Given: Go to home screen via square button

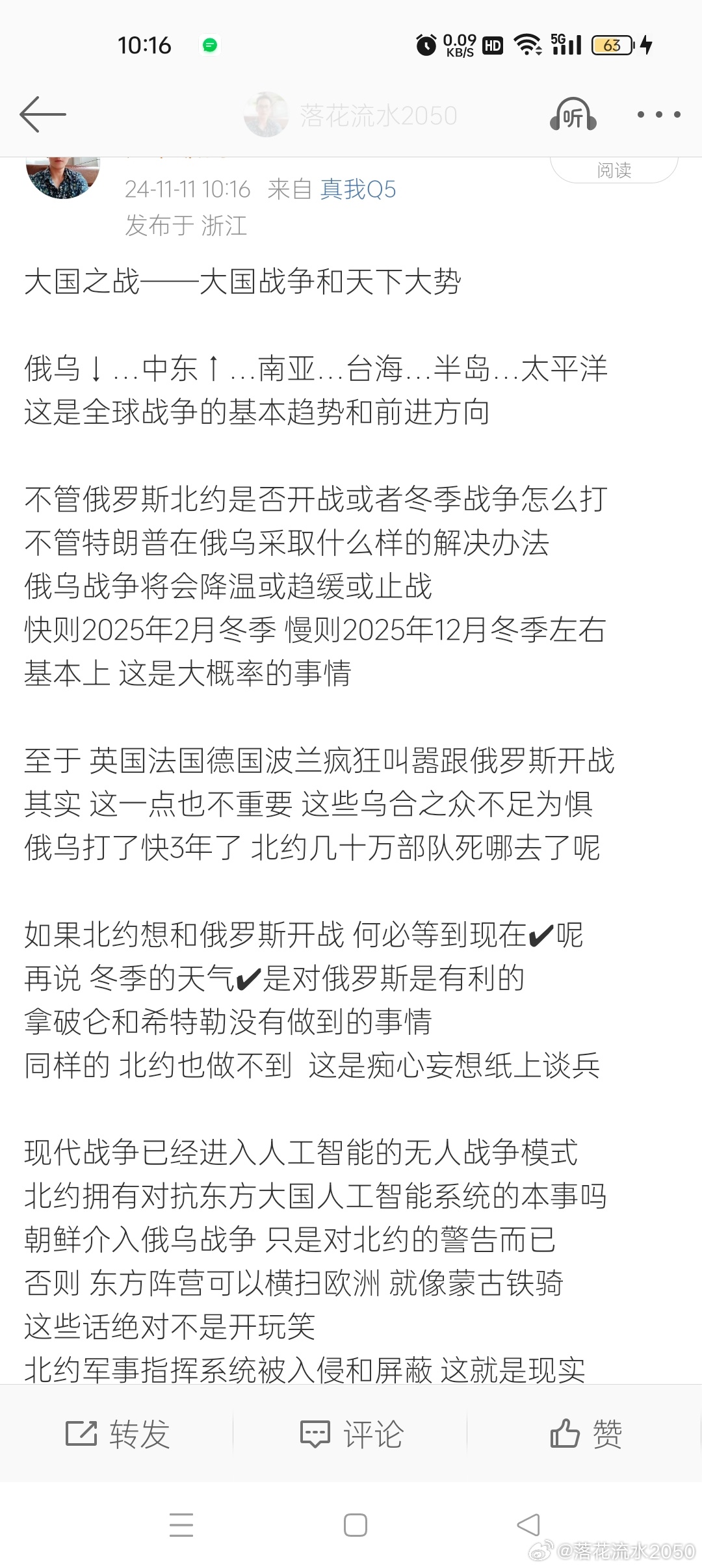Looking at the screenshot, I should (x=356, y=1524).
